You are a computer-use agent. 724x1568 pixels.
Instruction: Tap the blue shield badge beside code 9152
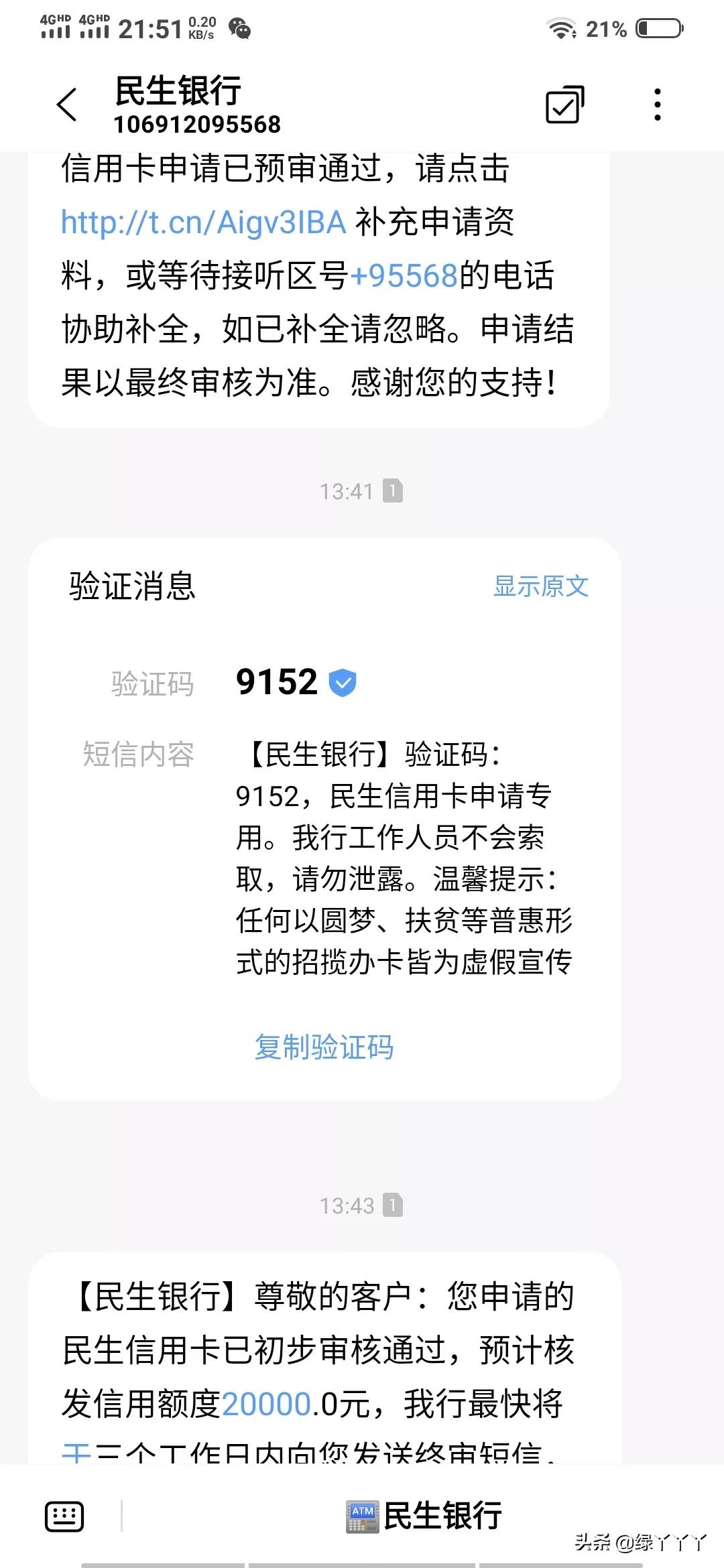click(x=343, y=682)
